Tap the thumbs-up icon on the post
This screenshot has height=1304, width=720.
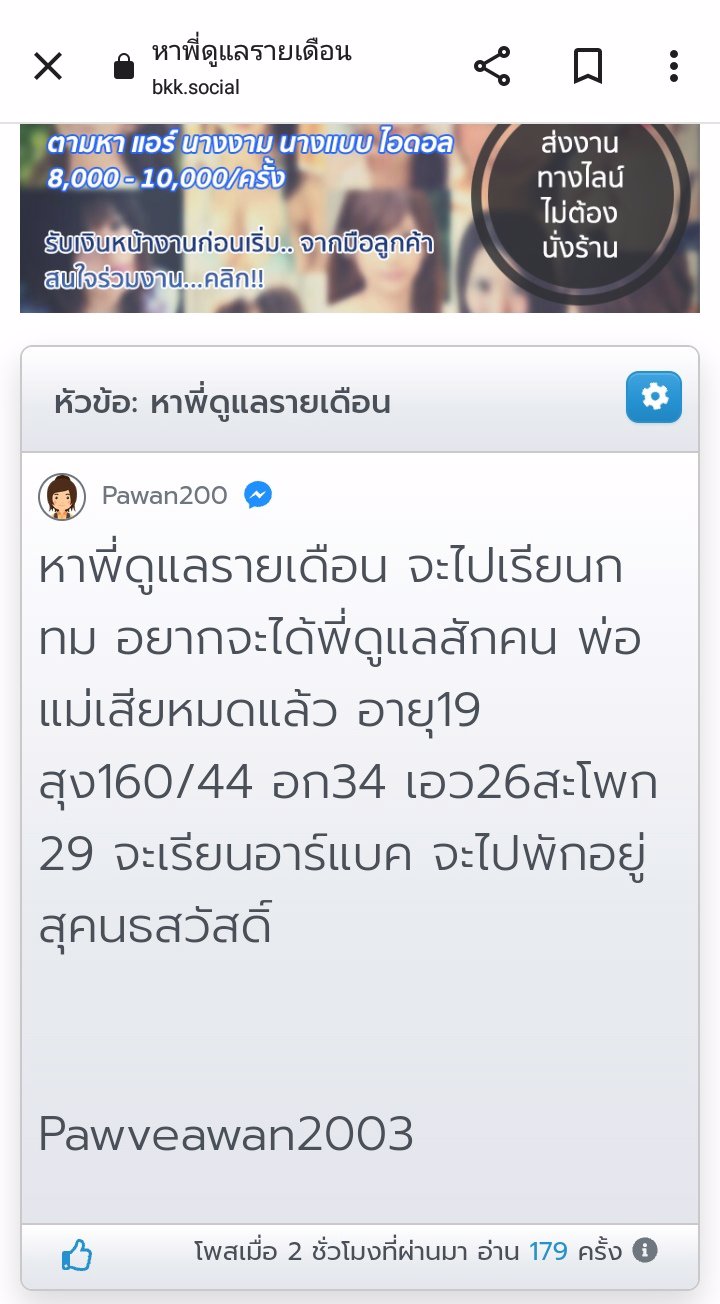[78, 1251]
